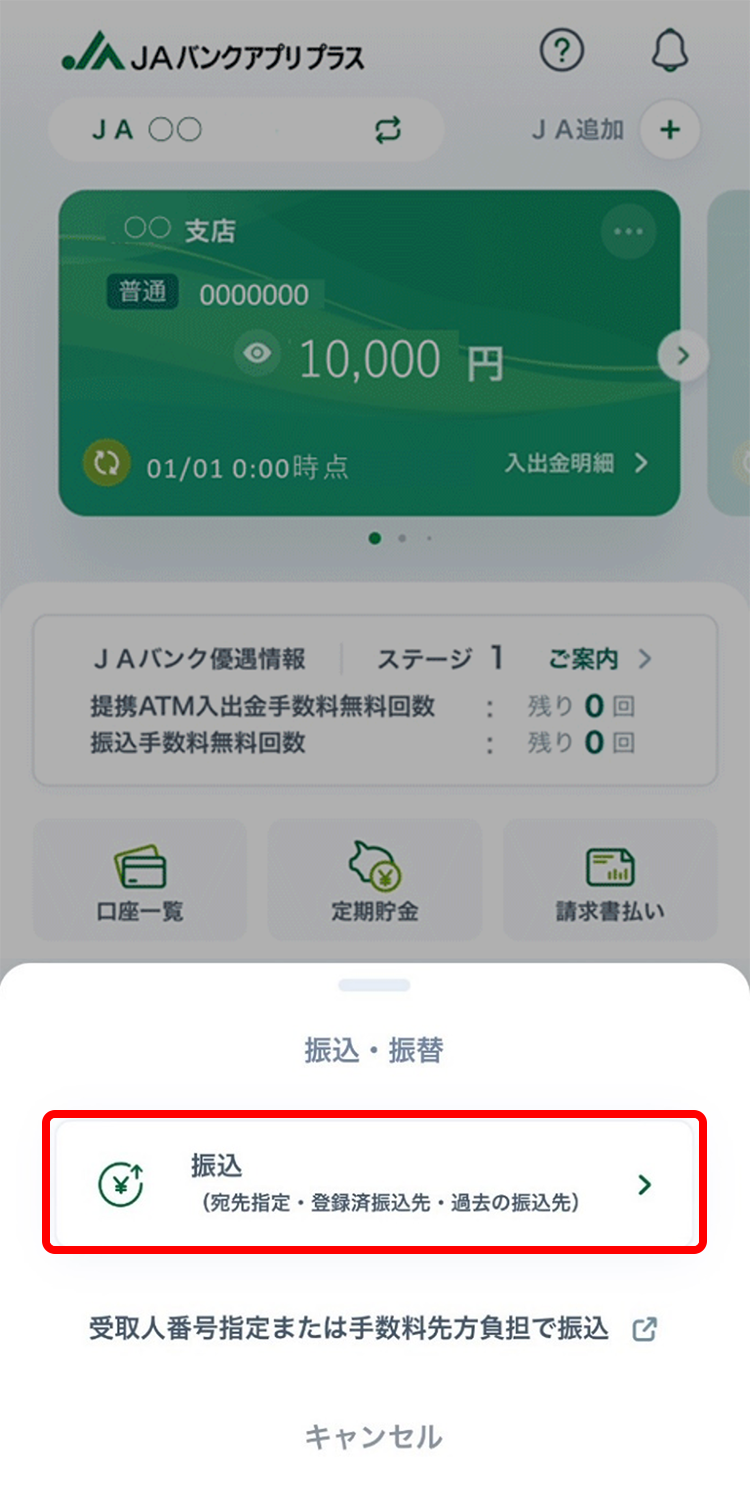Viewport: 750px width, 1499px height.
Task: Open 入出金明細 transaction details
Action: pos(577,463)
